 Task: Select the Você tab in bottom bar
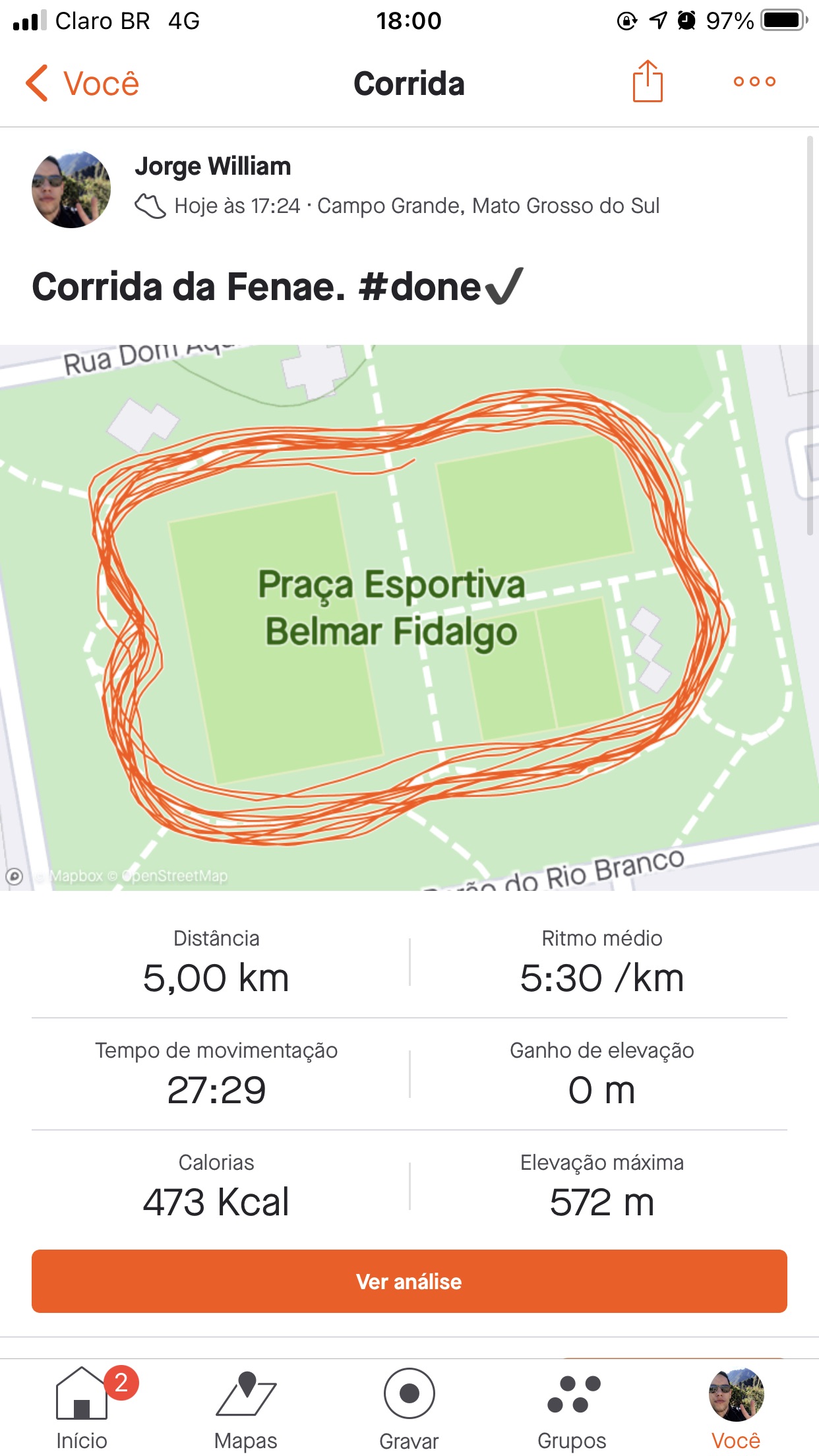click(x=736, y=1408)
